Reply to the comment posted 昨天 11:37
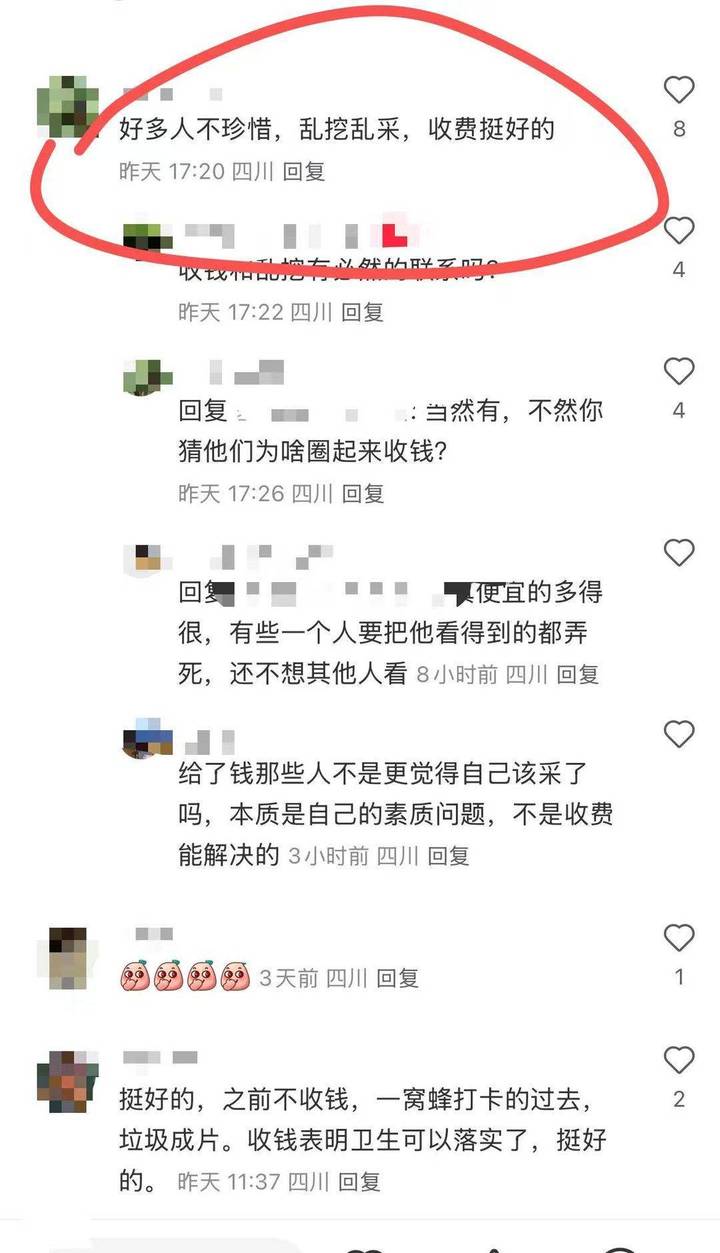Image resolution: width=720 pixels, height=1253 pixels. tap(359, 1181)
